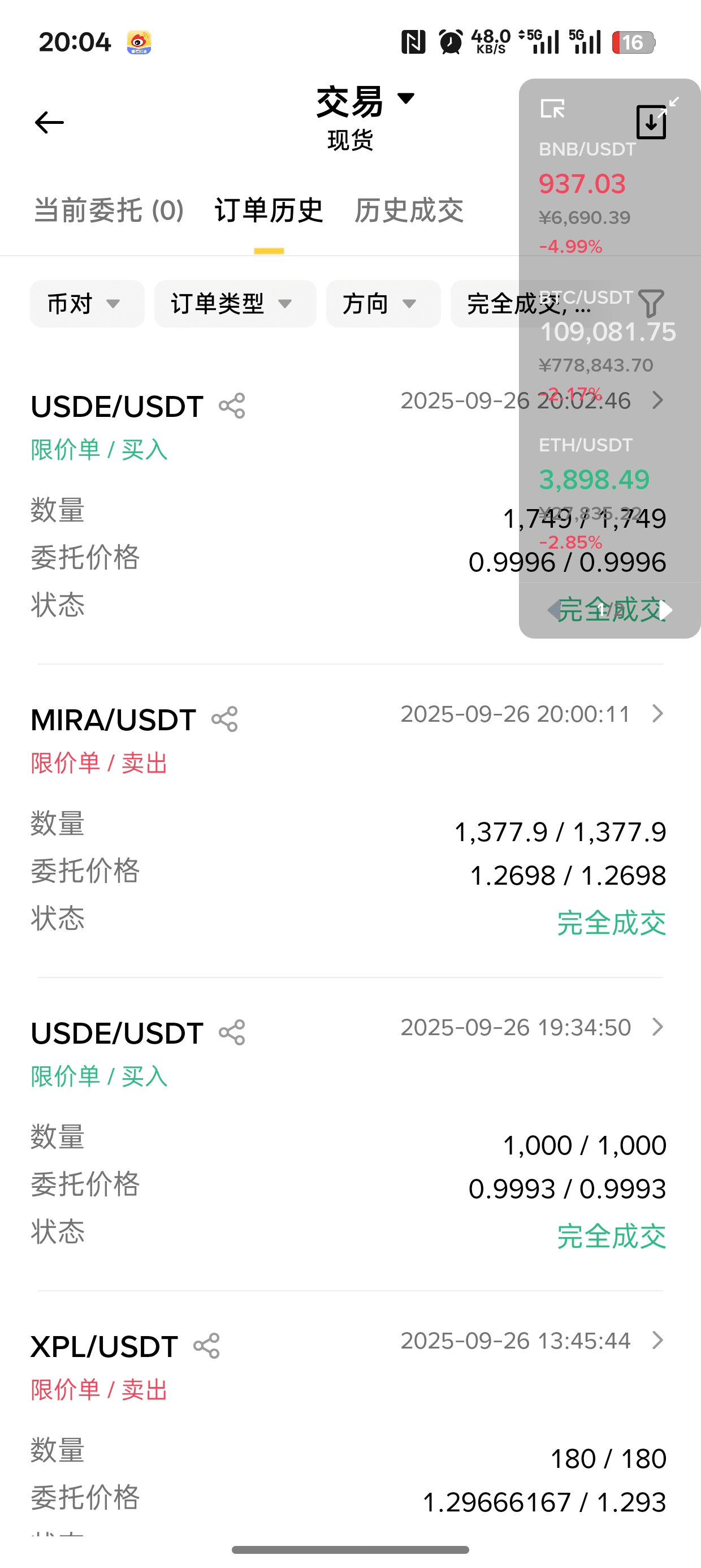Open details chevron of the XPL/USDT order
Screen dimensions: 701x1568
[657, 1339]
